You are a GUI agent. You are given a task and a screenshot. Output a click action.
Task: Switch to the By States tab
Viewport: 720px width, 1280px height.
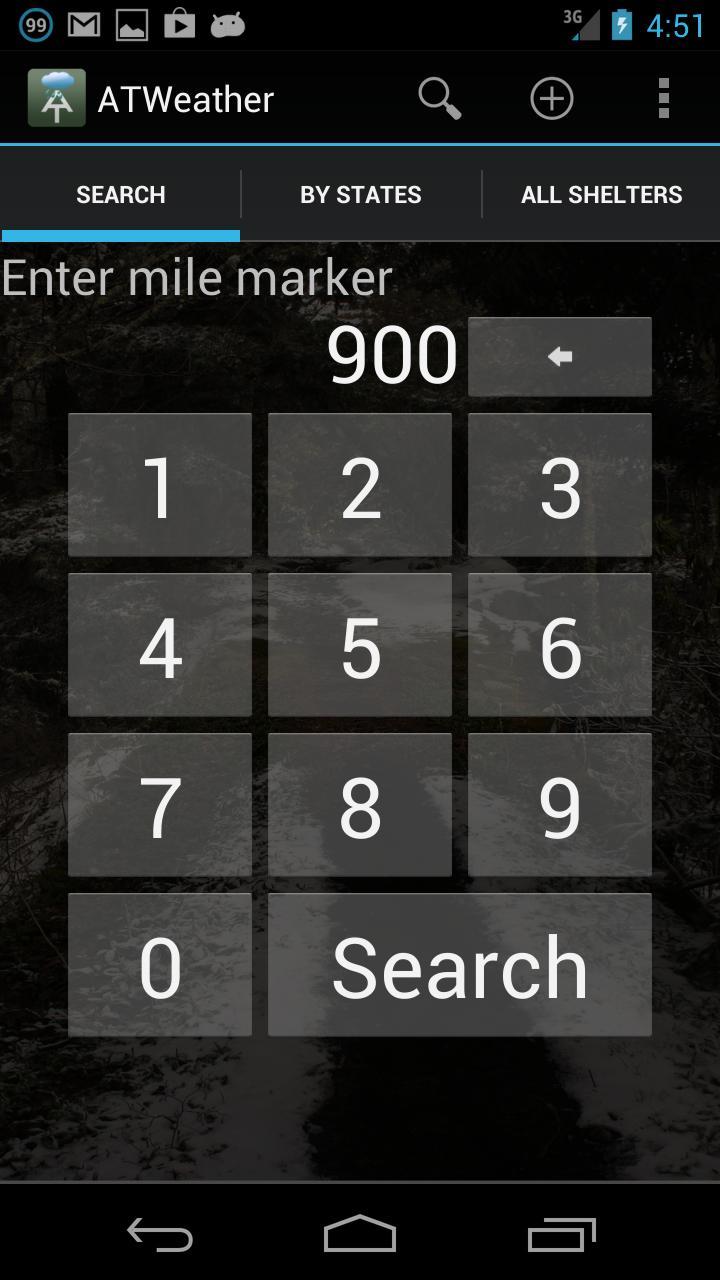360,194
